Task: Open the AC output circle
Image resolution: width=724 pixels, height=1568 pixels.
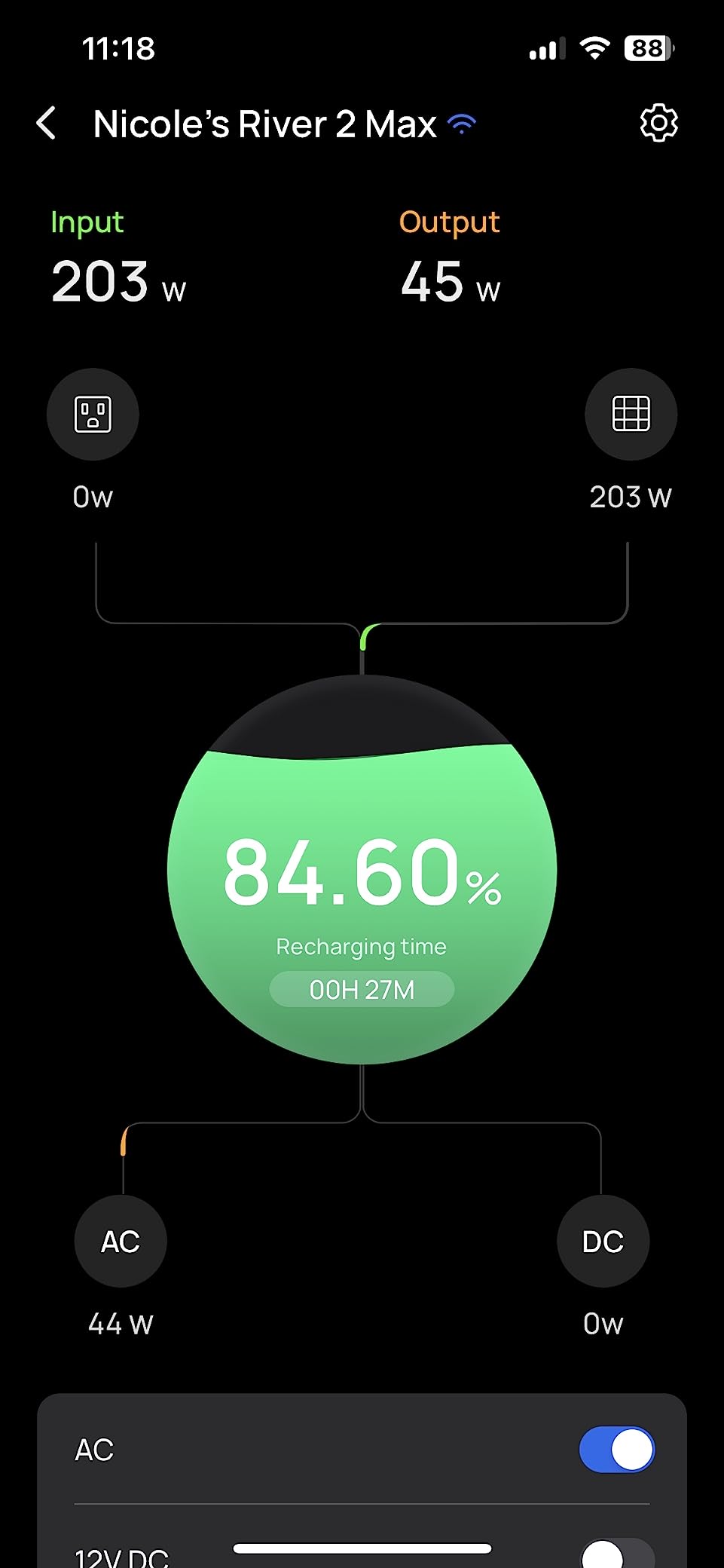Action: 121,1241
